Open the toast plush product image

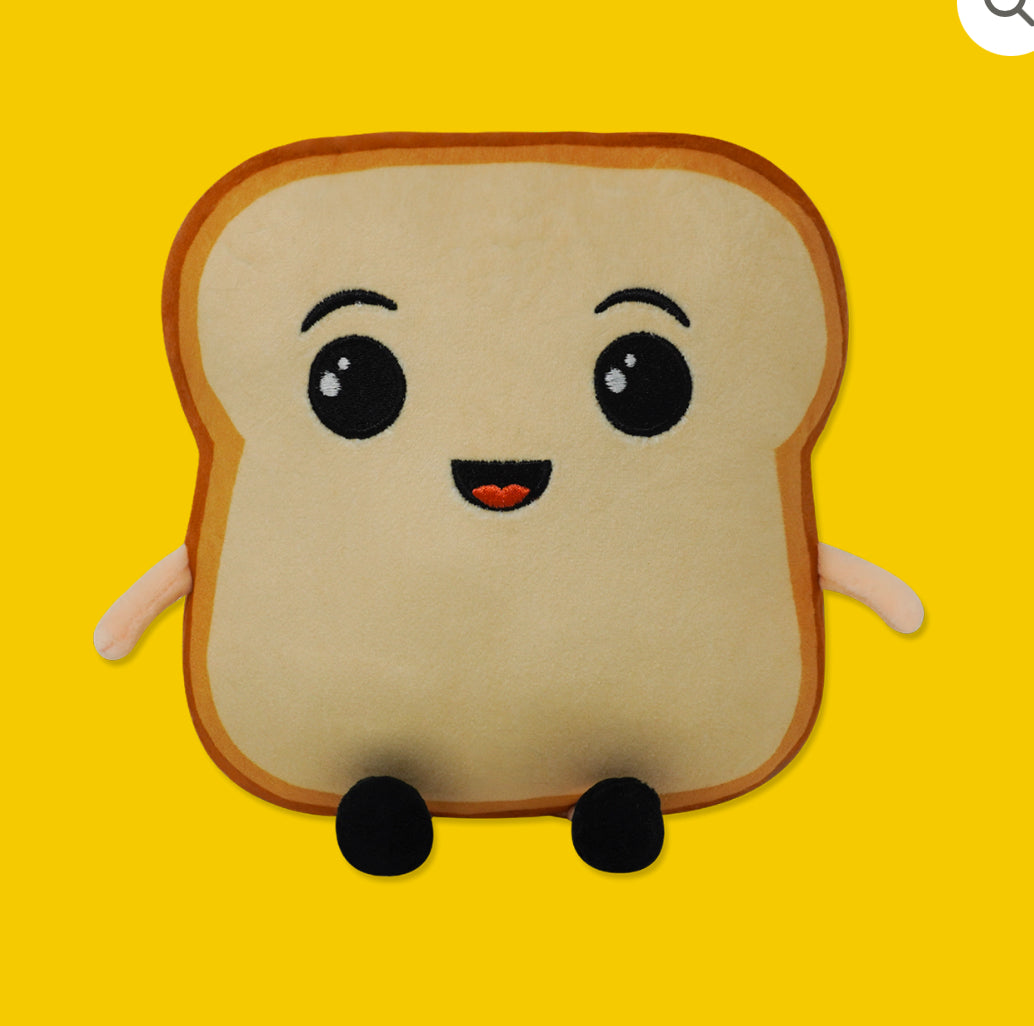pos(508,500)
